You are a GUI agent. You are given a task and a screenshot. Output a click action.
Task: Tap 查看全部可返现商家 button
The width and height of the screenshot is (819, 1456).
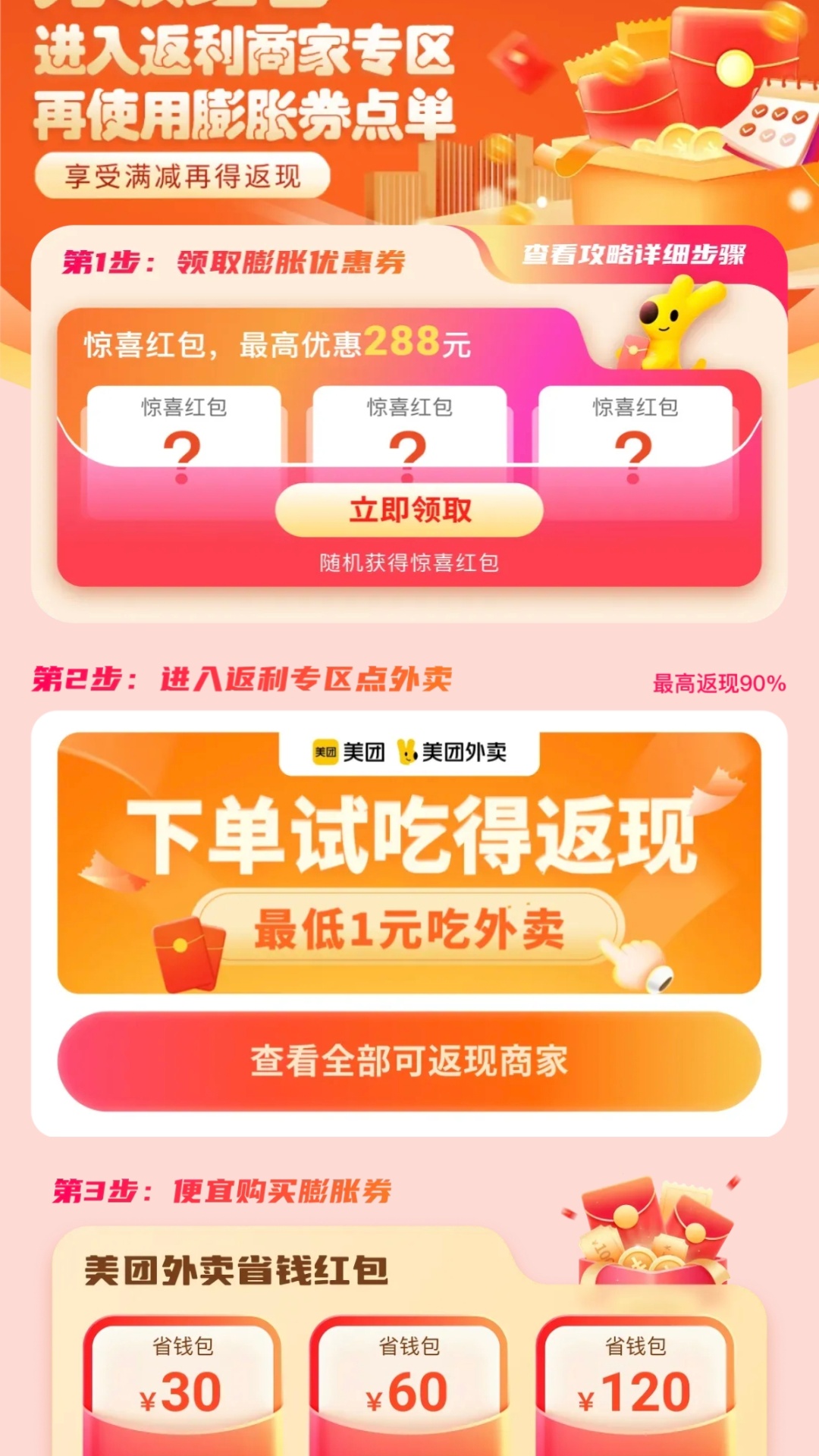[x=409, y=1061]
